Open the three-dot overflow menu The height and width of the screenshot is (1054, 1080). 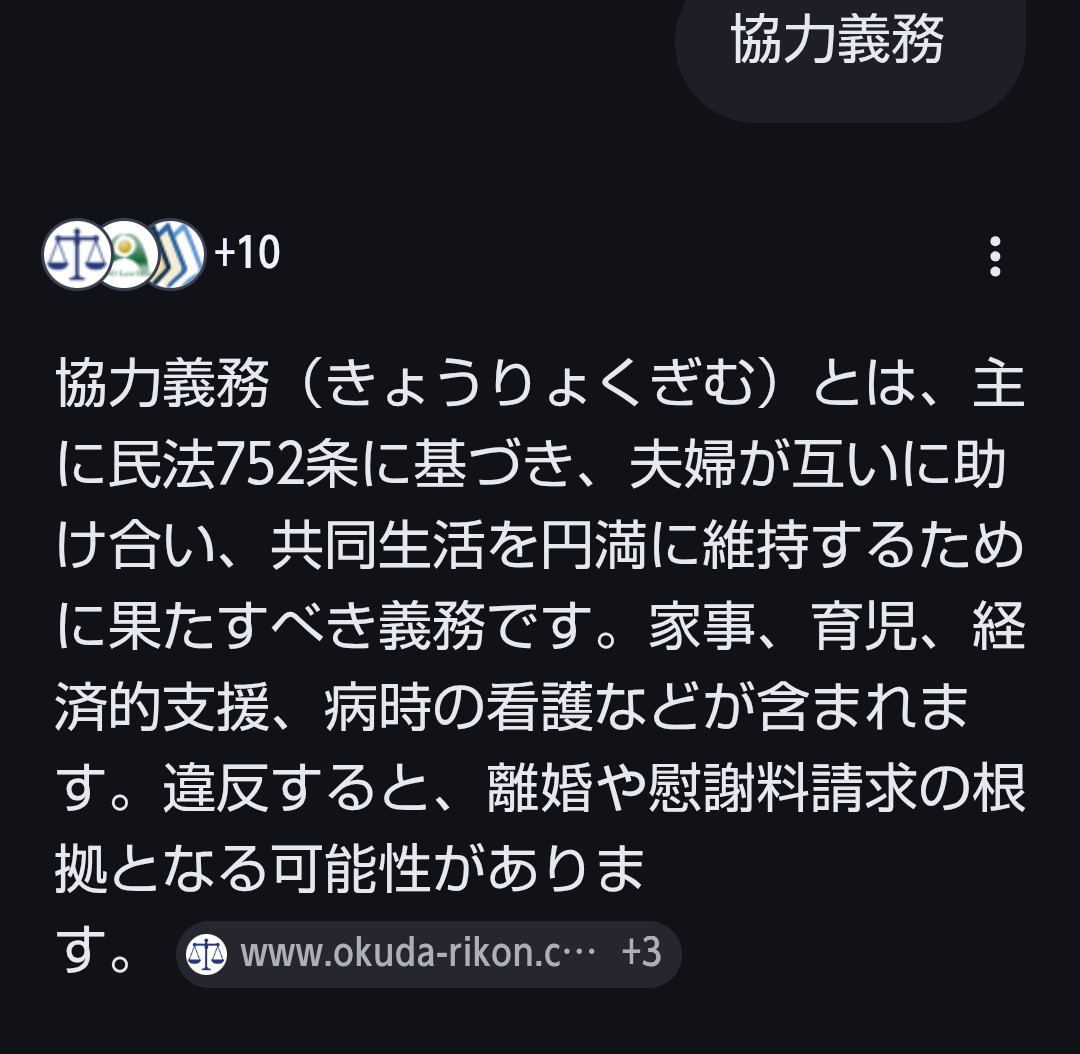point(994,256)
